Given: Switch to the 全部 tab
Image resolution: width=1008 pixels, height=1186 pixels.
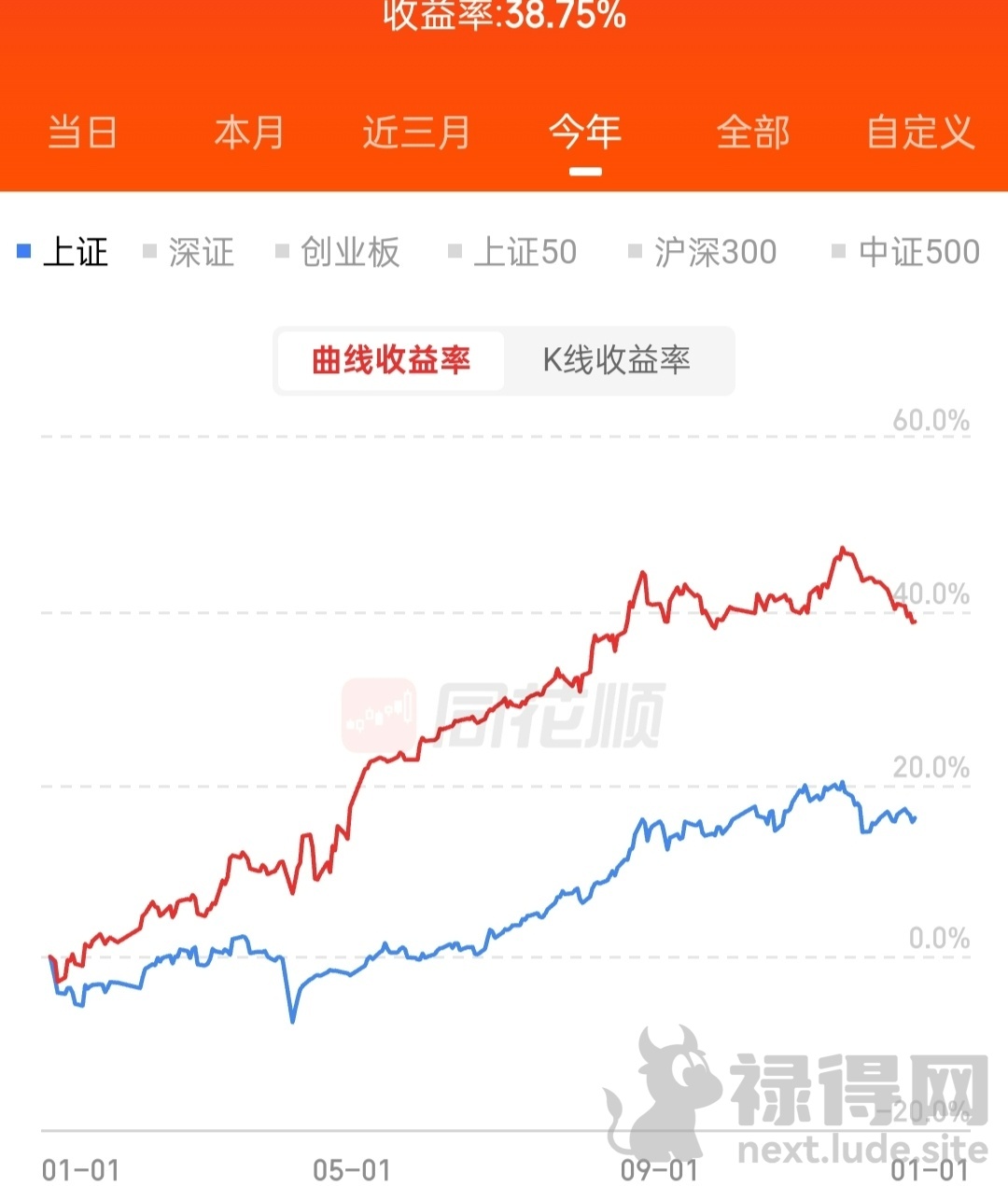Looking at the screenshot, I should [753, 133].
